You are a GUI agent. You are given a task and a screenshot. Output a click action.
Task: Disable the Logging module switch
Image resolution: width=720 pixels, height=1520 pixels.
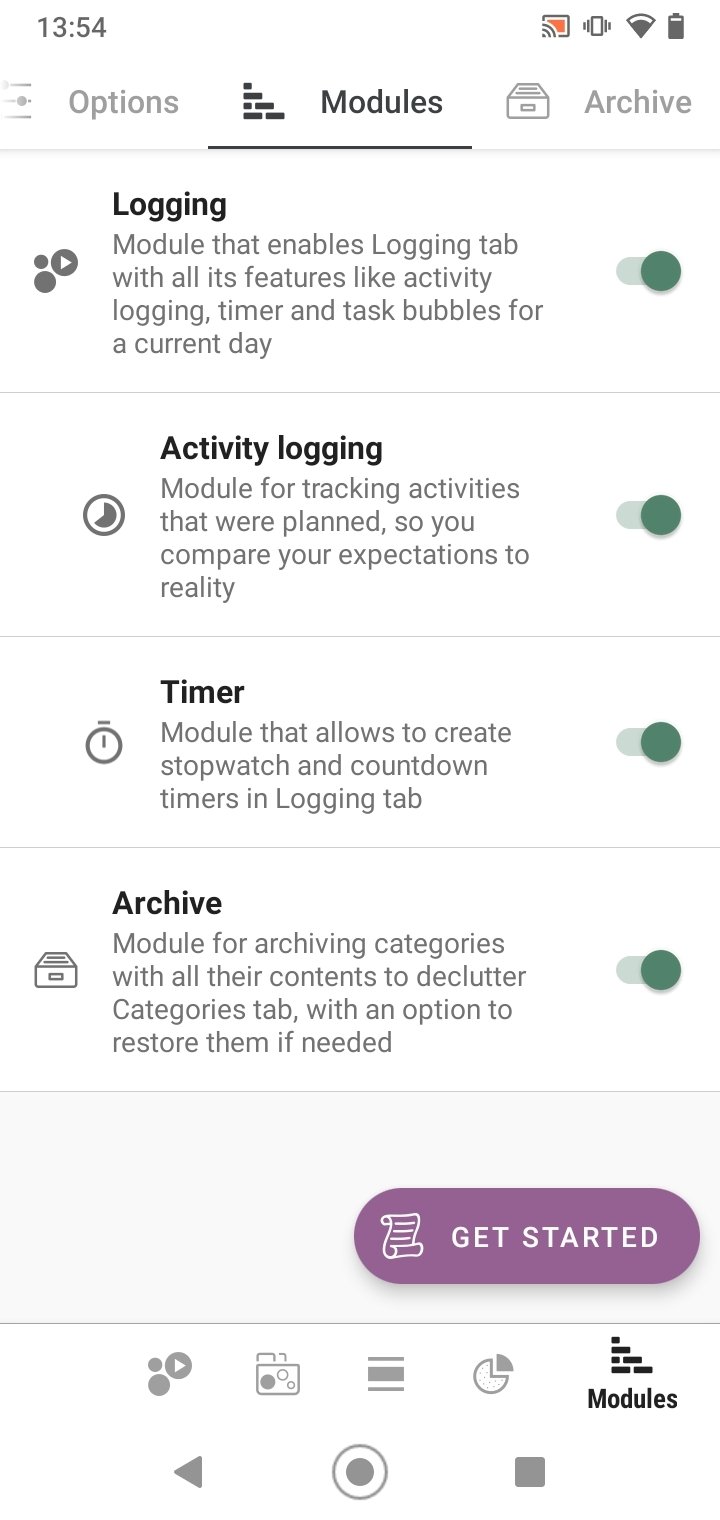[x=648, y=271]
